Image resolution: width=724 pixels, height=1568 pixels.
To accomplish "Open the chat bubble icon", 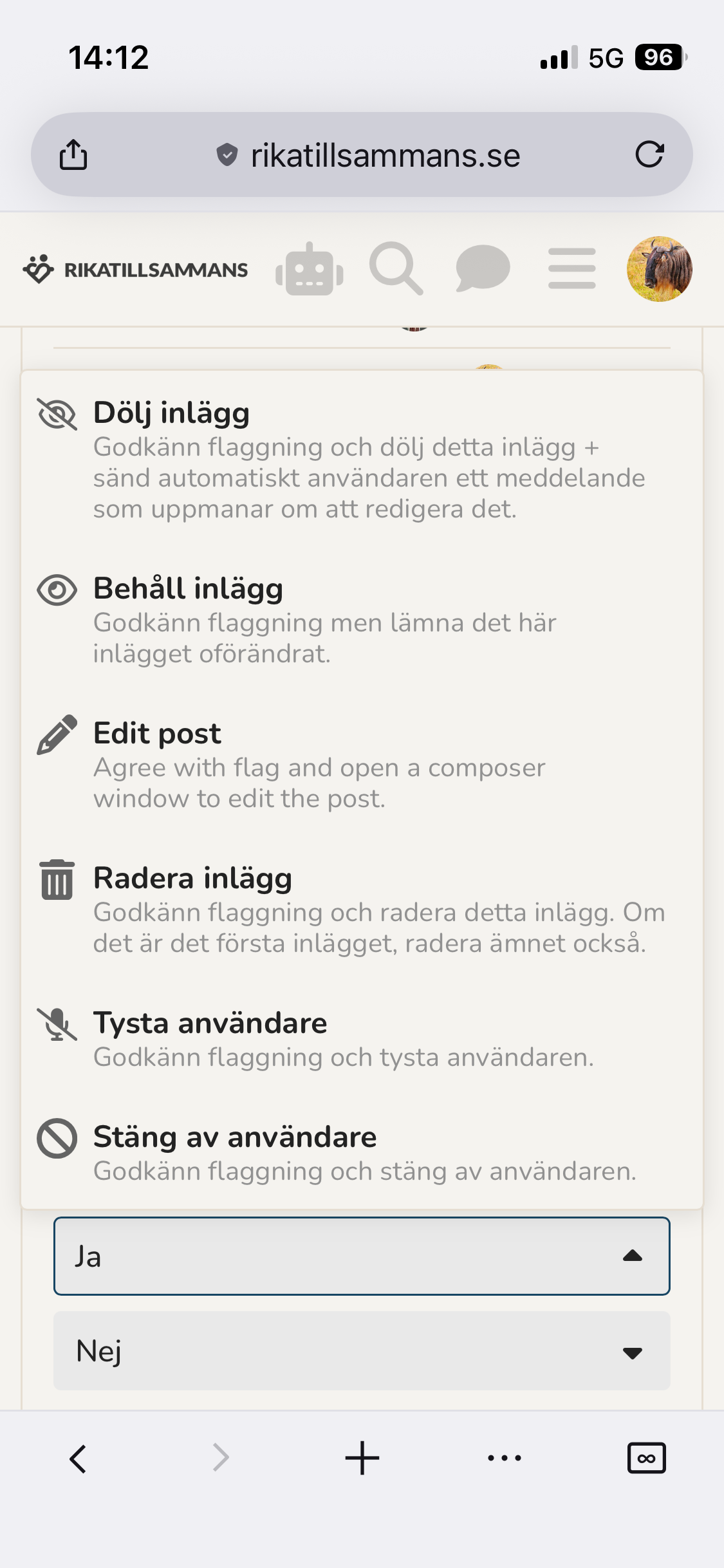I will pos(483,268).
